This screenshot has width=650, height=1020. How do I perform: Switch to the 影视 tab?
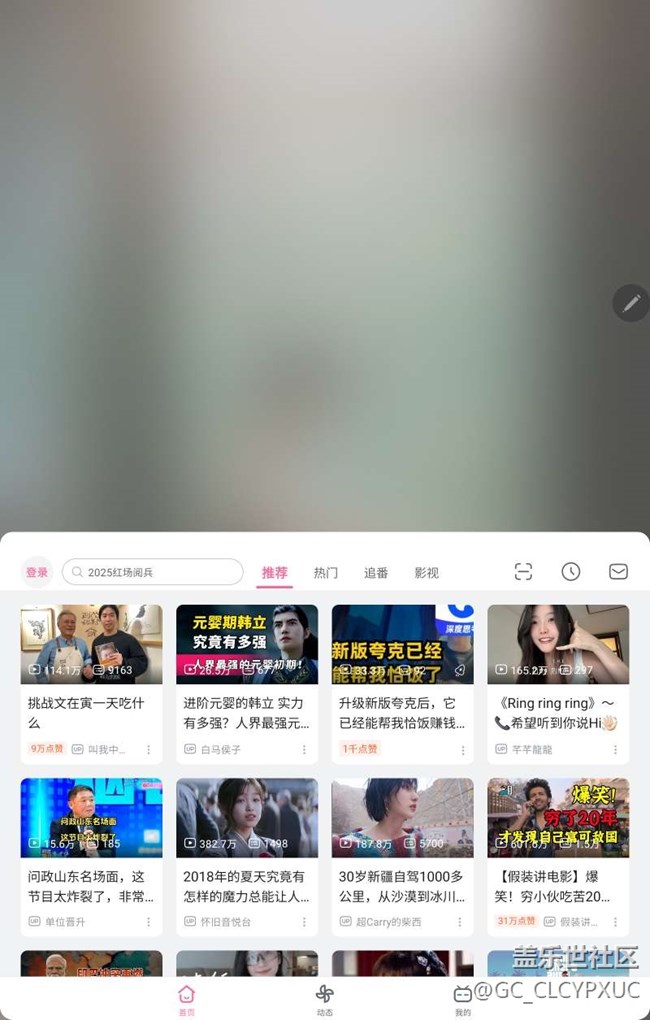(x=427, y=573)
